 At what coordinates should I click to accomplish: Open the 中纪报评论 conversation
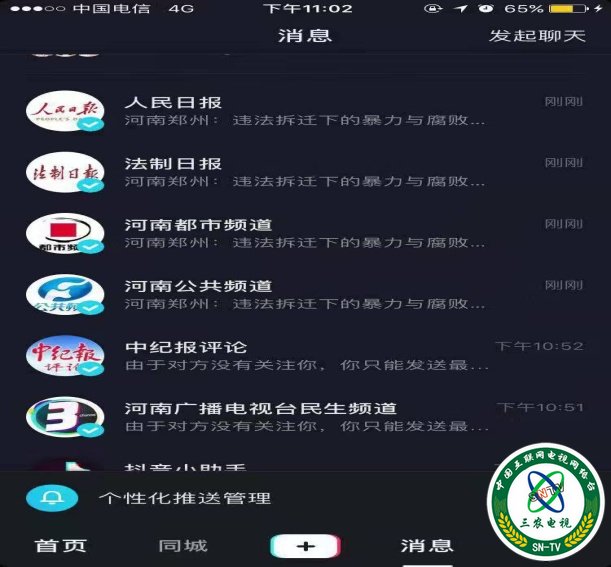pyautogui.click(x=305, y=356)
